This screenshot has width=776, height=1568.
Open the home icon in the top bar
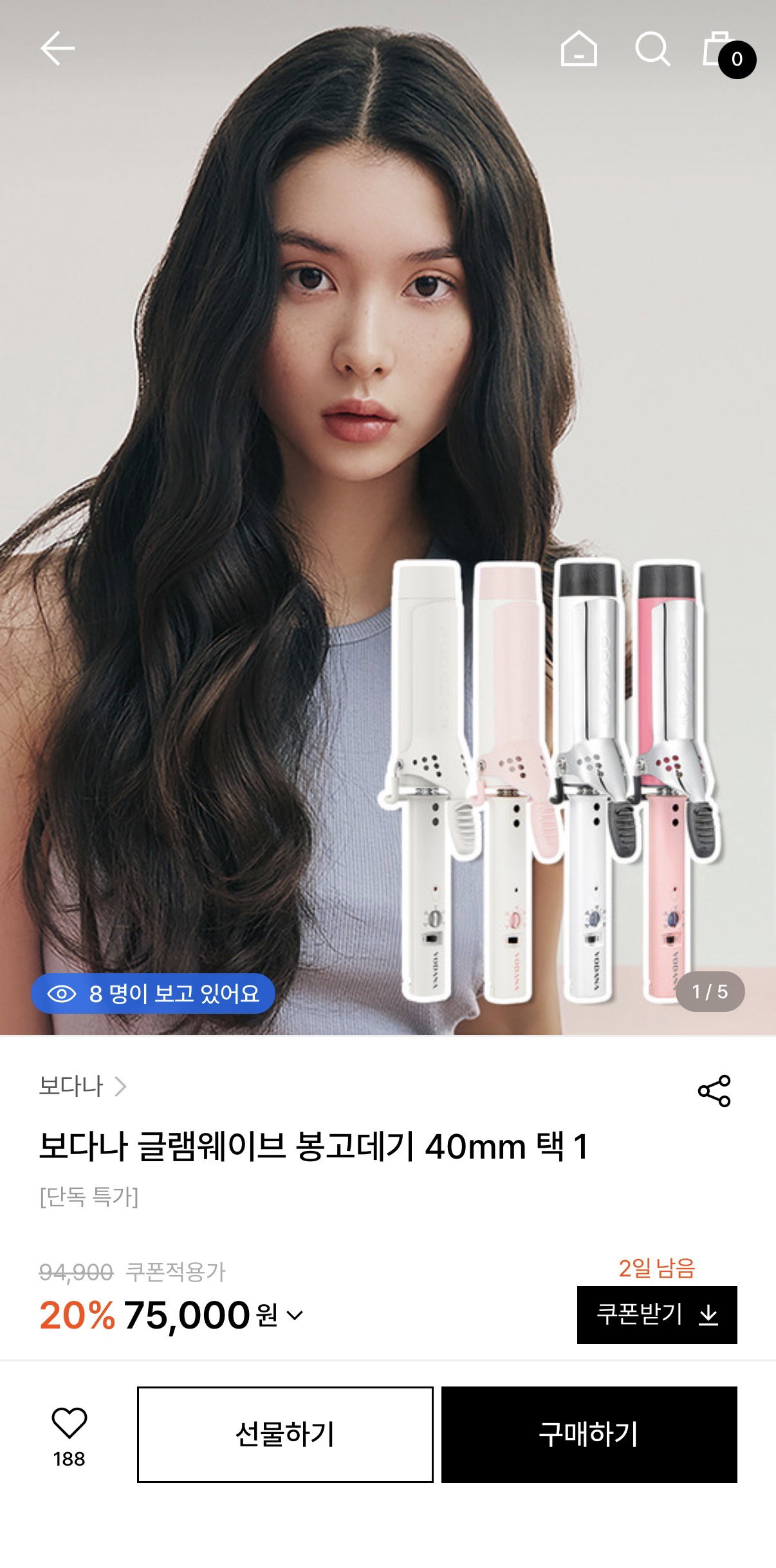tap(579, 49)
